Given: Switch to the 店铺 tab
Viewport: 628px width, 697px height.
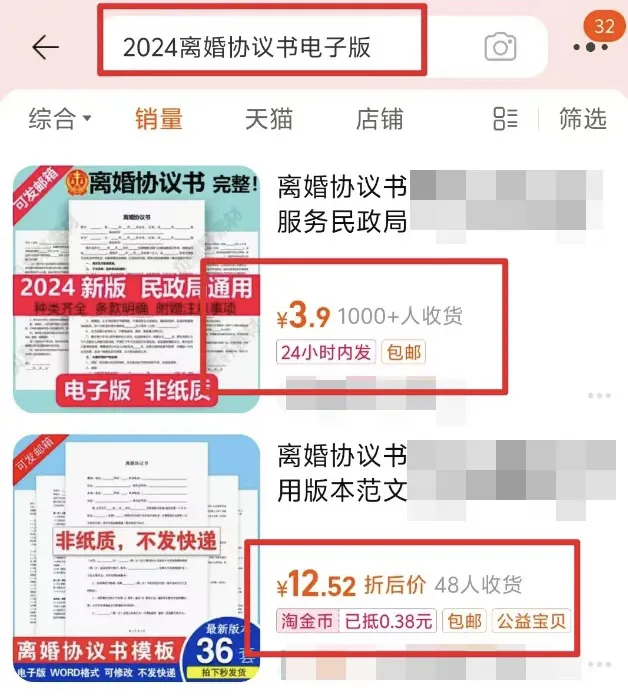Looking at the screenshot, I should 379,119.
